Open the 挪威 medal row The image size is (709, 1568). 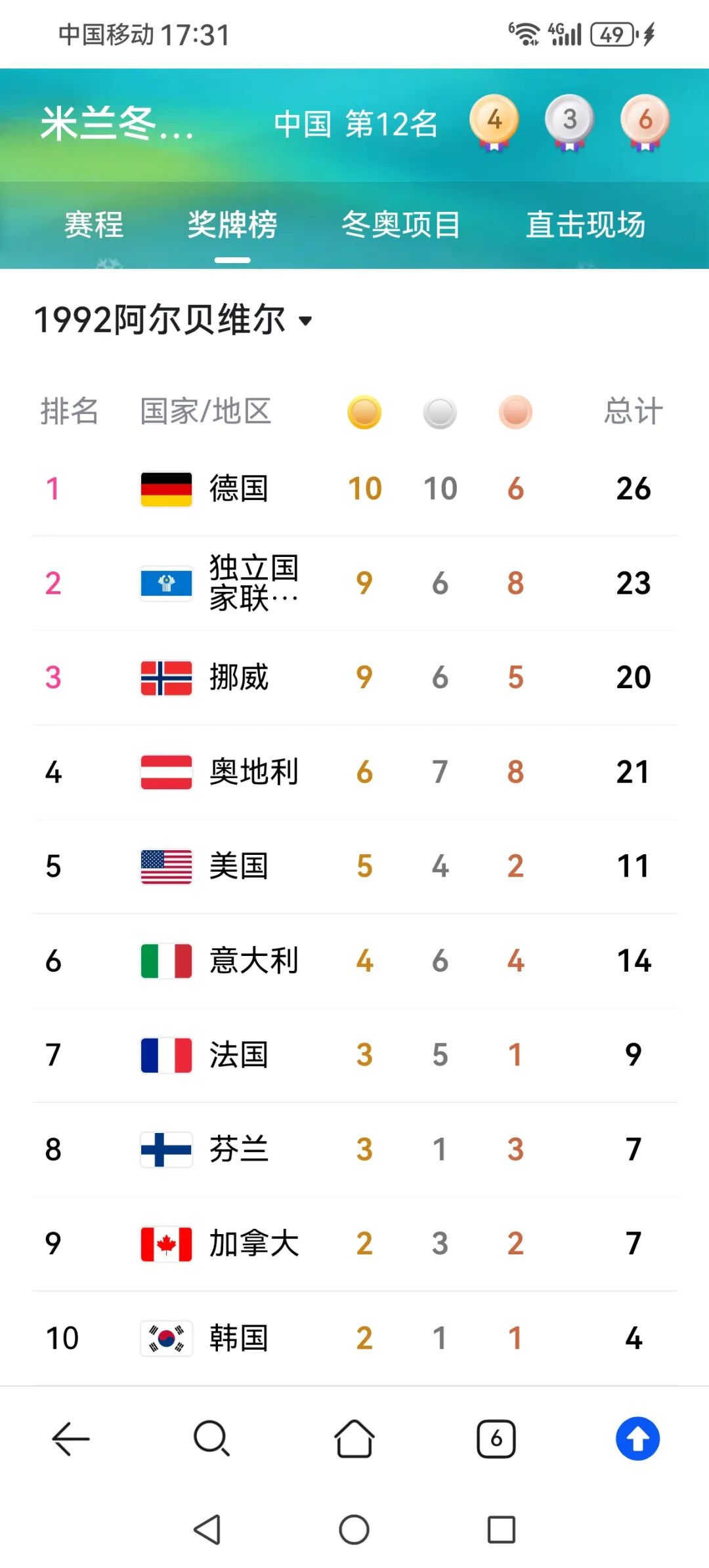[354, 678]
